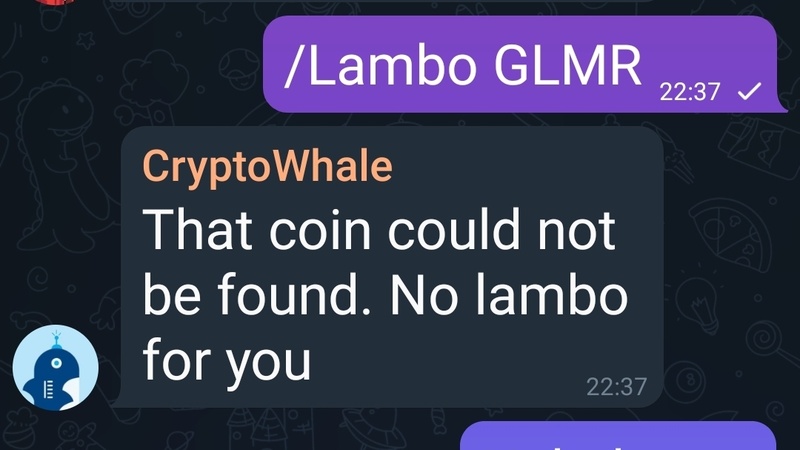Tap the CryptoWhale sender name
Screen dimensions: 800x450
267,167
